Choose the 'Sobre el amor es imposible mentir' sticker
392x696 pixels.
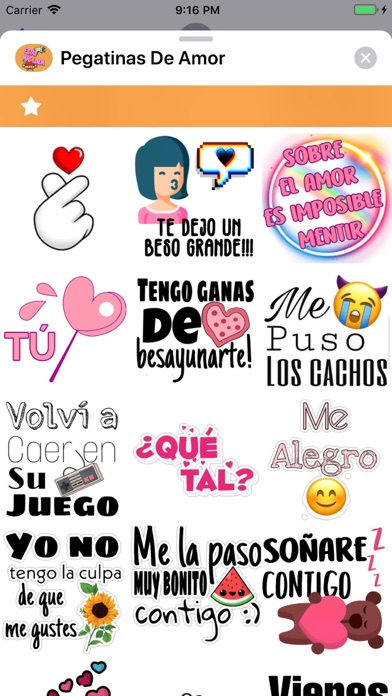327,197
